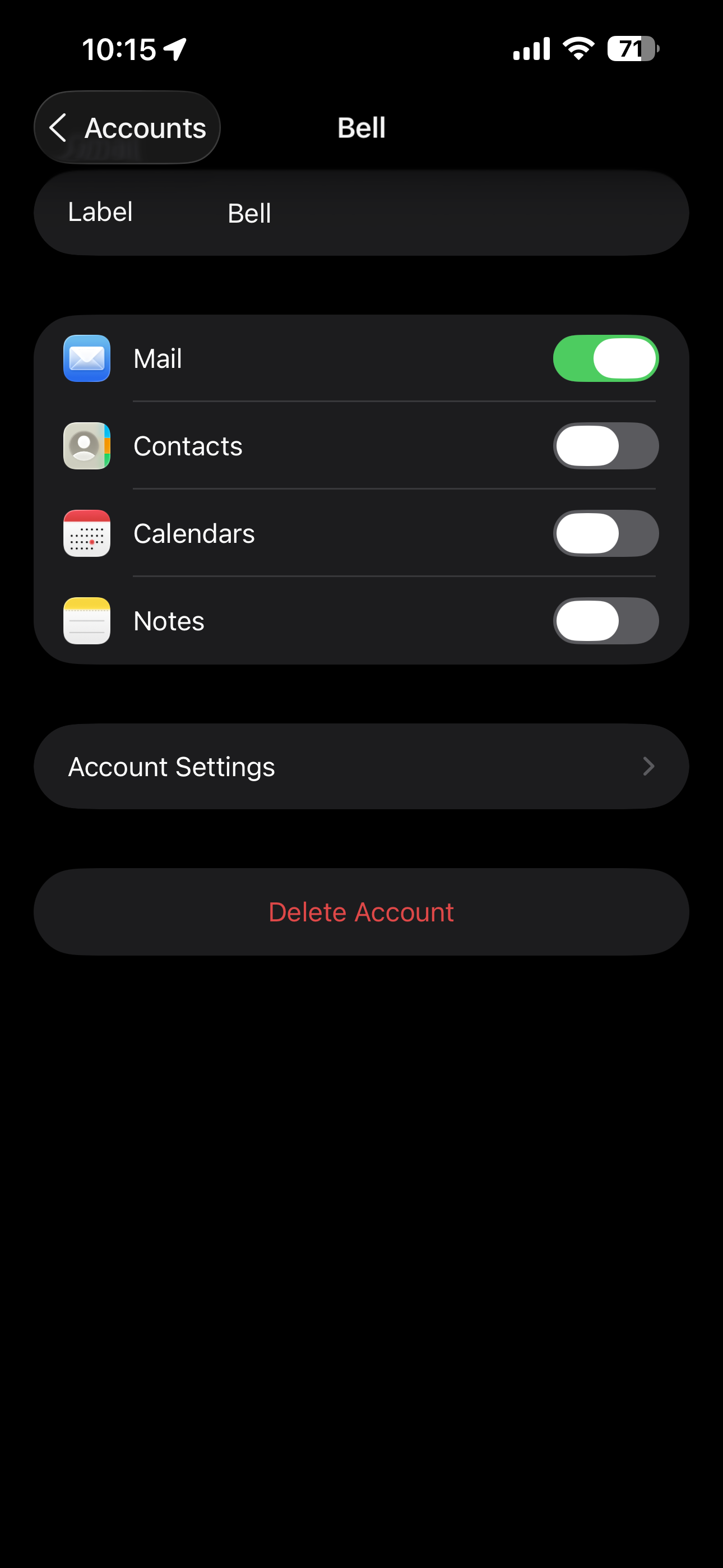Tap the Mail app icon

tap(86, 359)
